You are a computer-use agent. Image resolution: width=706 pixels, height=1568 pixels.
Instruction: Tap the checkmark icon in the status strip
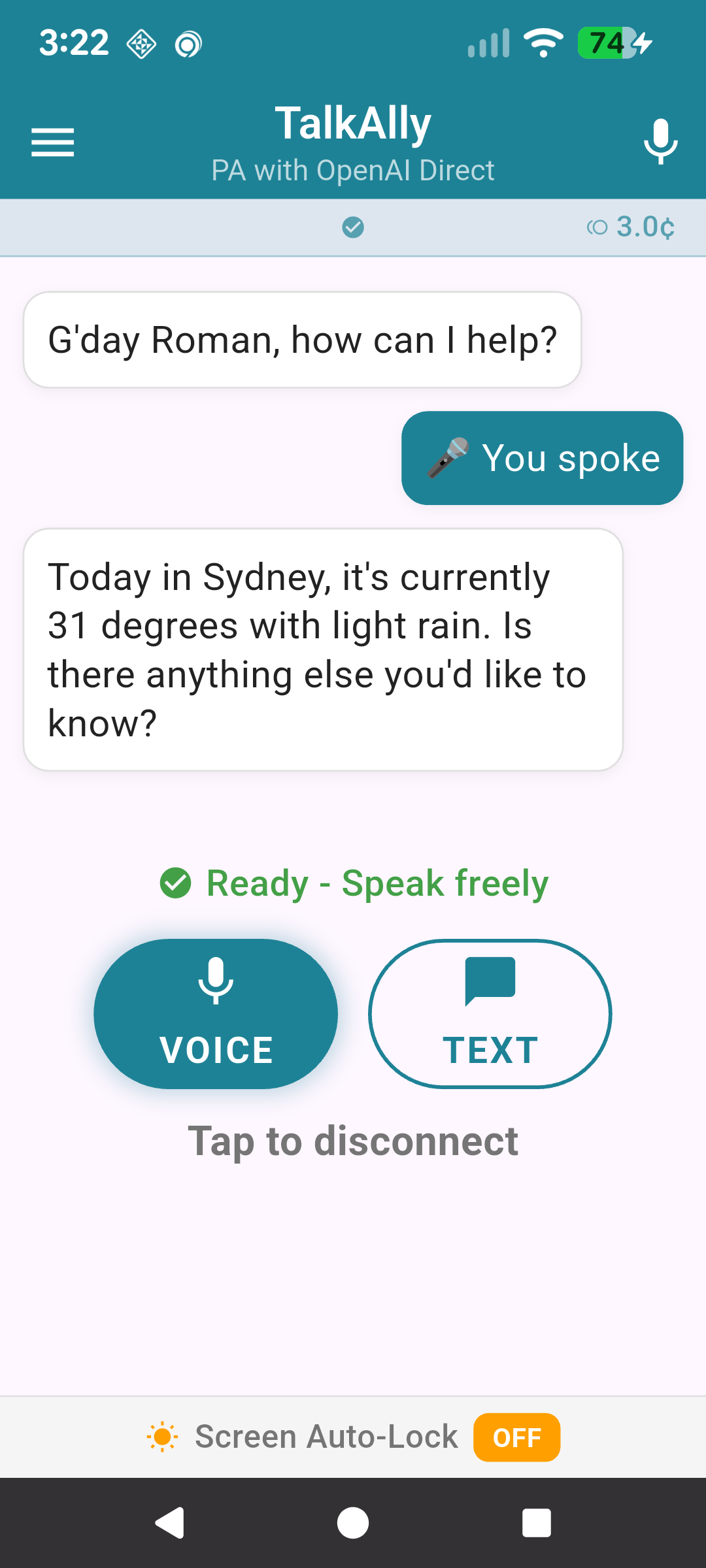pos(353,227)
